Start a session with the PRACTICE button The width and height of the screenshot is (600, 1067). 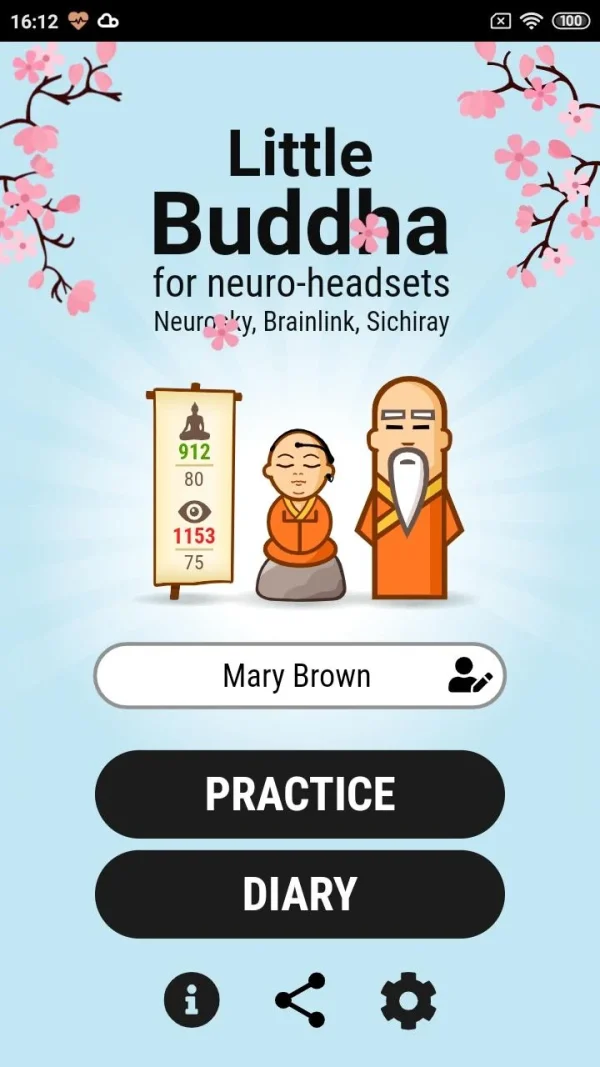click(x=300, y=794)
